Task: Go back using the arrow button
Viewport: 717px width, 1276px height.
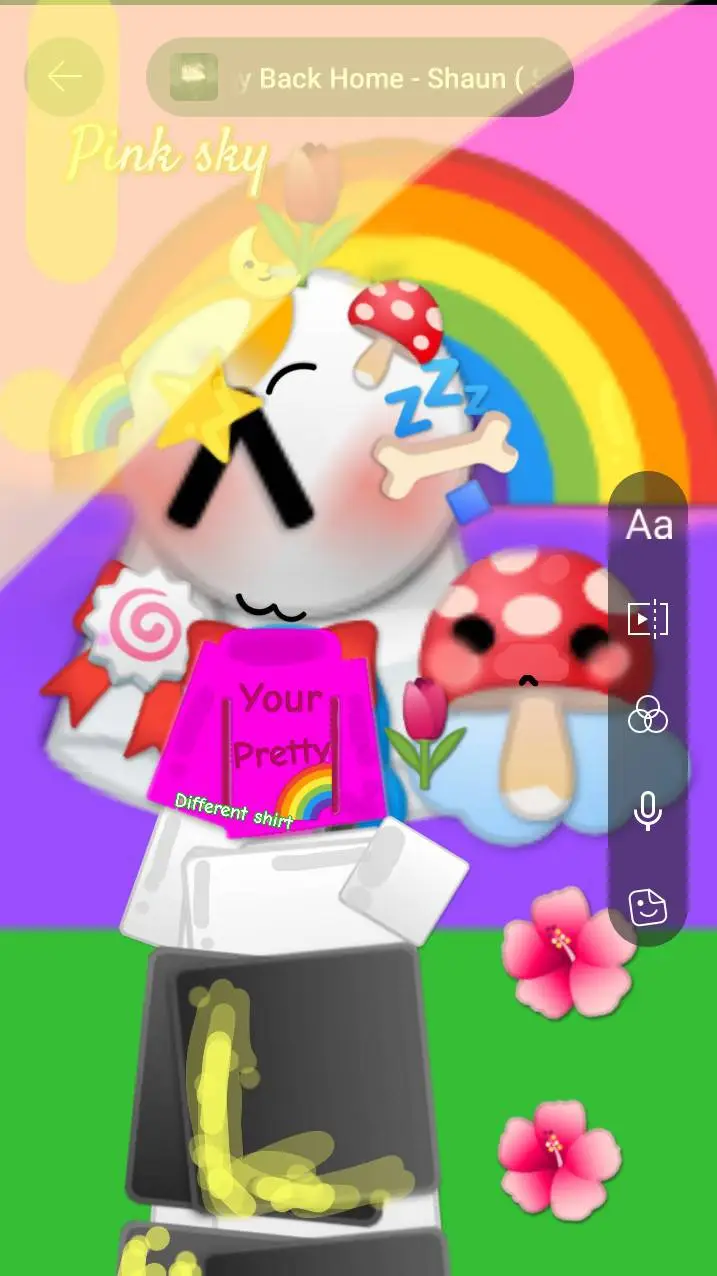Action: point(64,77)
